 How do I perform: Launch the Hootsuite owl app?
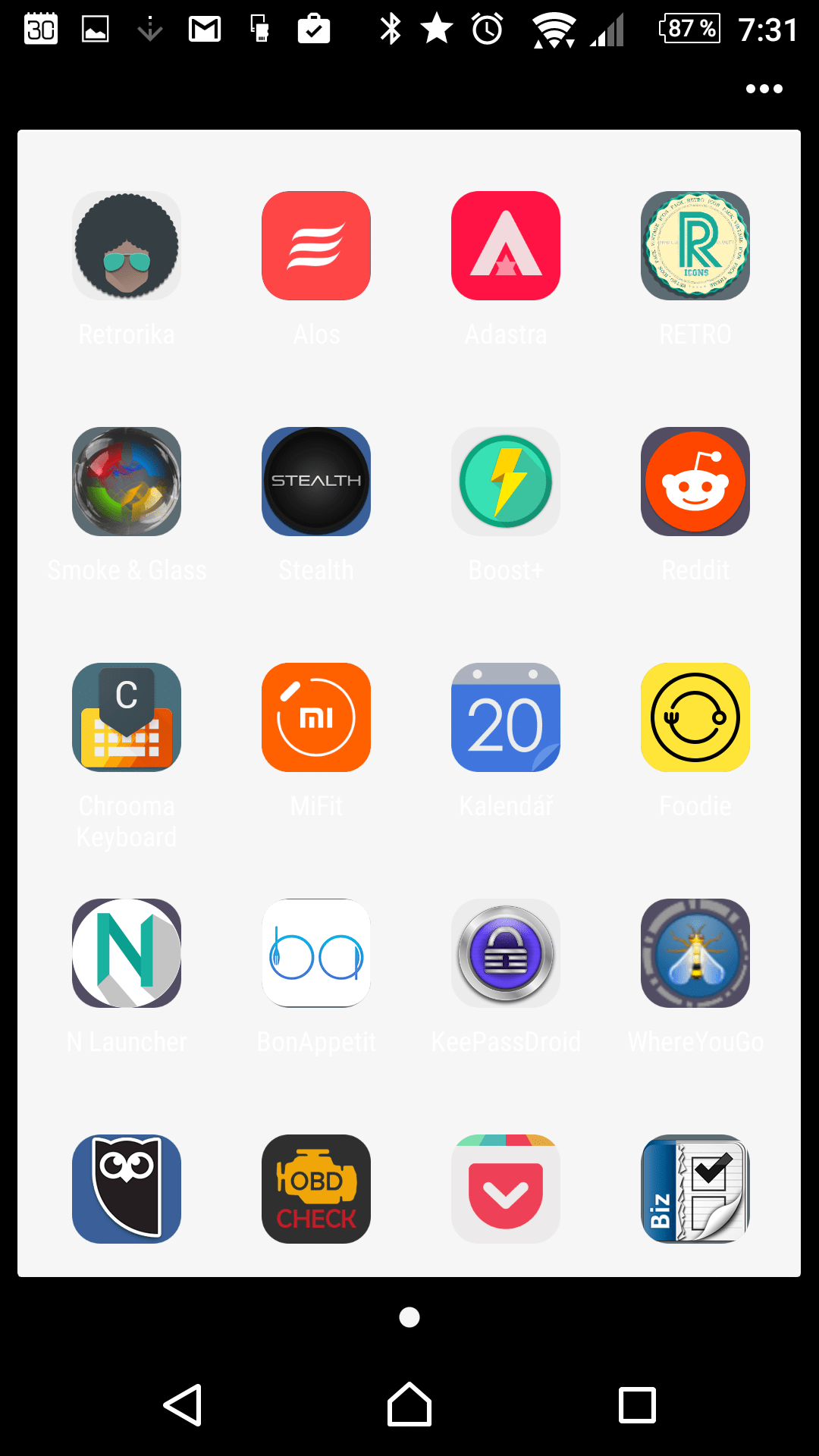tap(127, 1189)
